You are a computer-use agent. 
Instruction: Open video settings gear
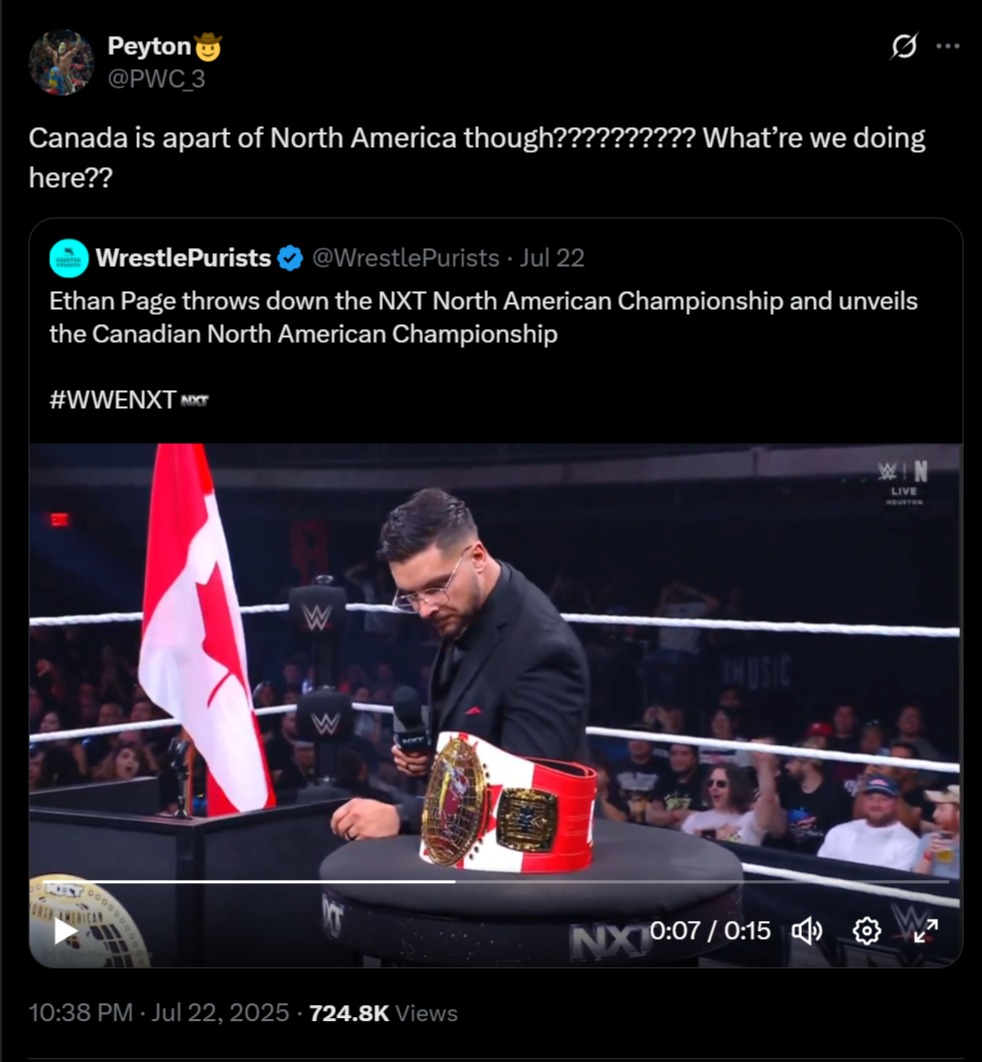point(866,931)
